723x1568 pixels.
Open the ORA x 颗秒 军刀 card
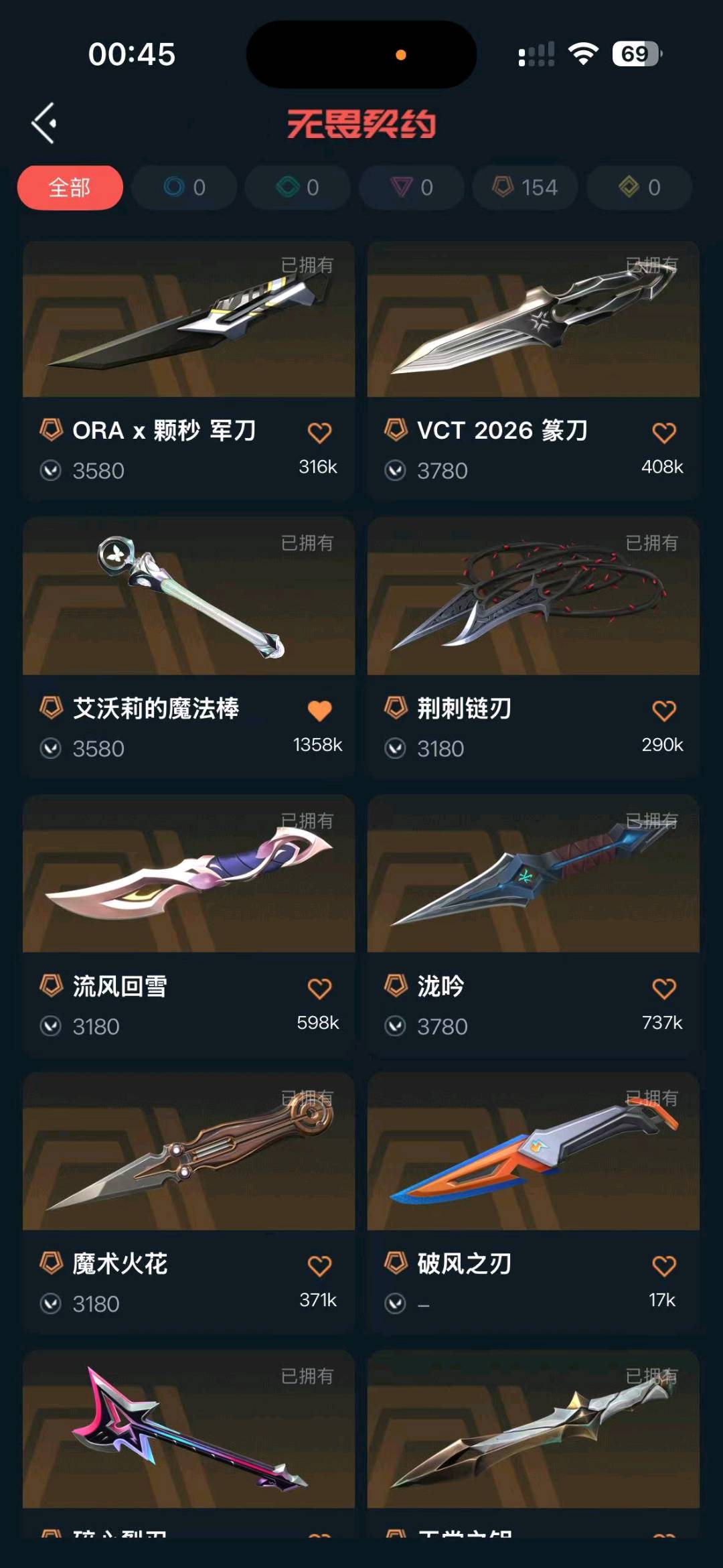pyautogui.click(x=189, y=371)
